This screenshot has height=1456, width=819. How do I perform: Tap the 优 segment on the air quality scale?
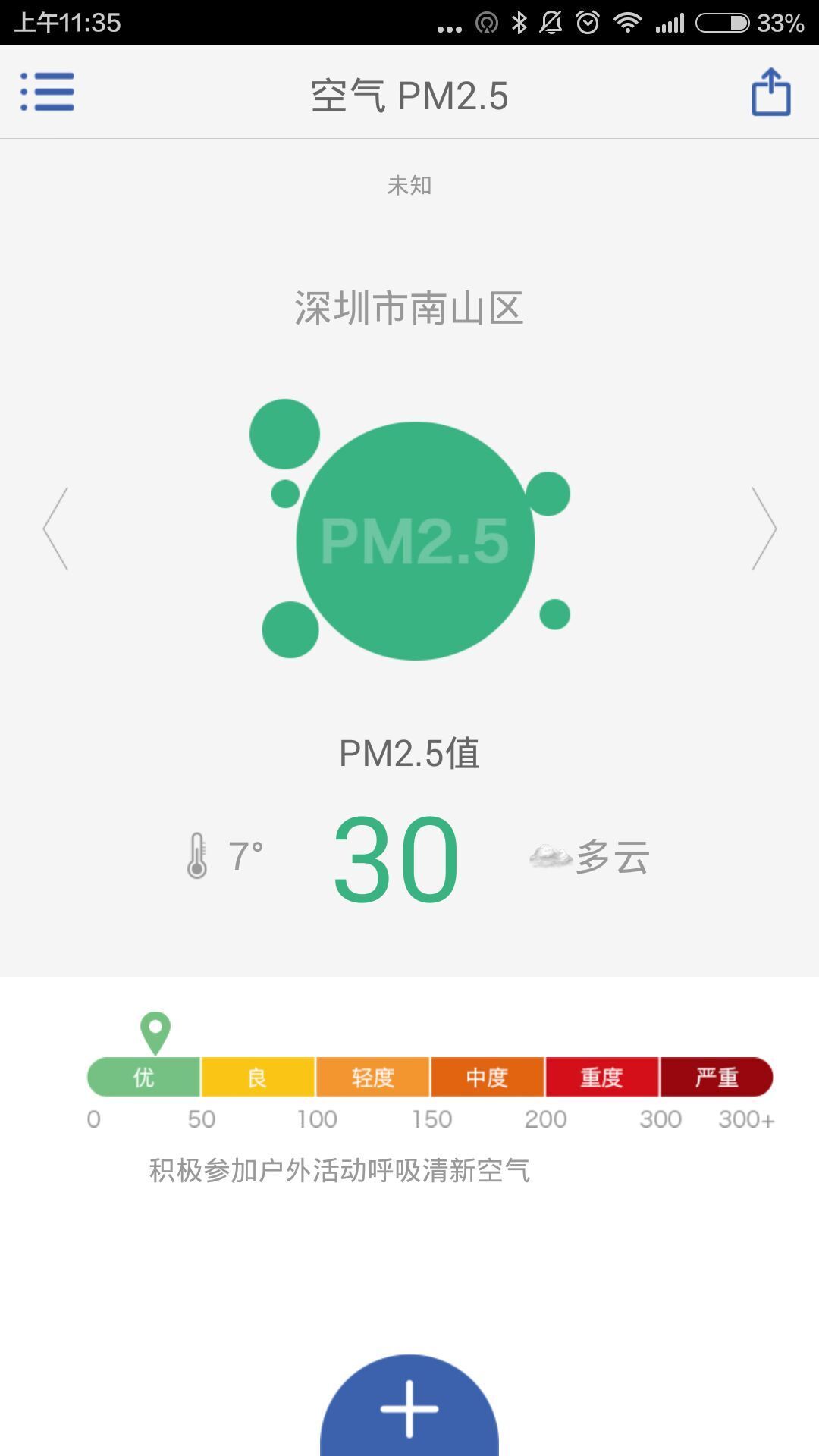[x=143, y=1077]
